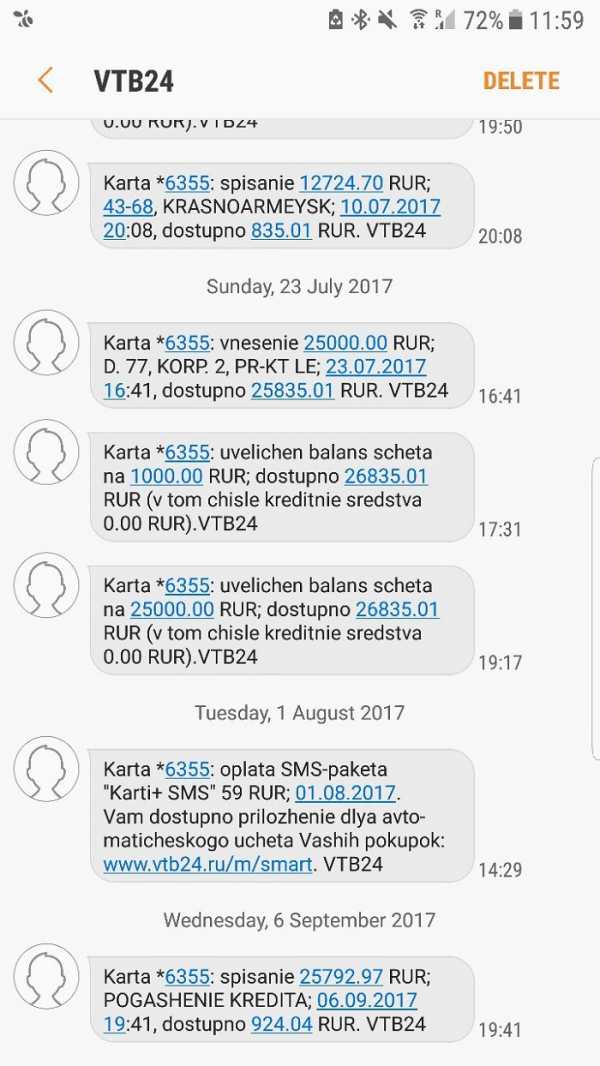This screenshot has height=1066, width=600.
Task: Tap the 25835.01 balance link
Action: pyautogui.click(x=292, y=390)
